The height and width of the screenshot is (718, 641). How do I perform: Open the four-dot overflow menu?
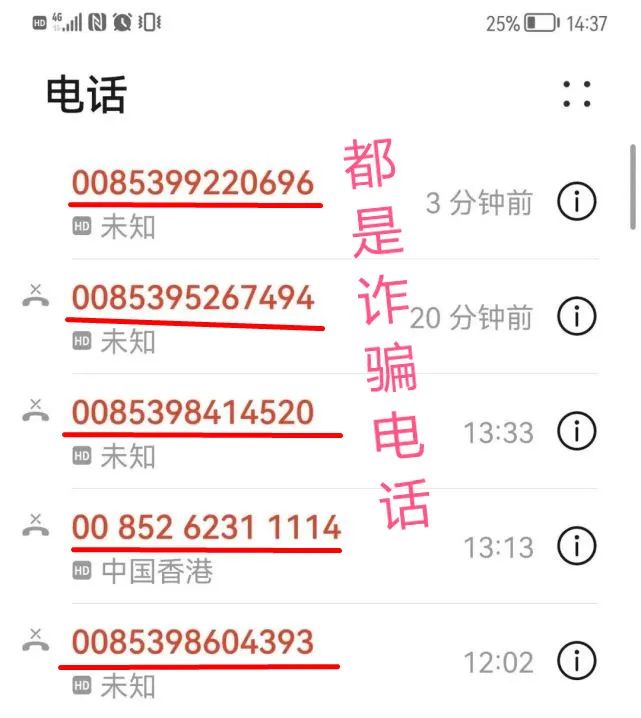pos(577,94)
